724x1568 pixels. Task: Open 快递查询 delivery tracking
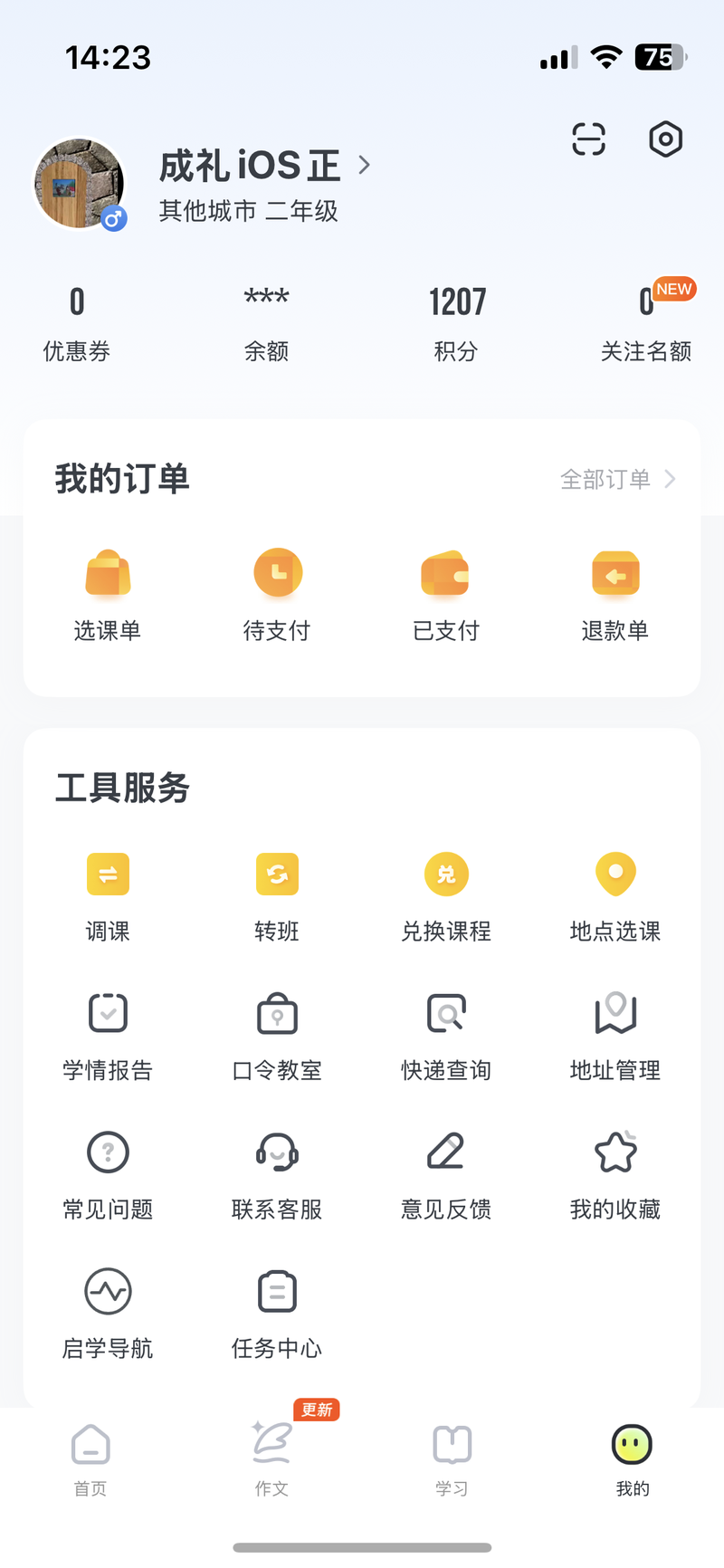[x=446, y=1035]
